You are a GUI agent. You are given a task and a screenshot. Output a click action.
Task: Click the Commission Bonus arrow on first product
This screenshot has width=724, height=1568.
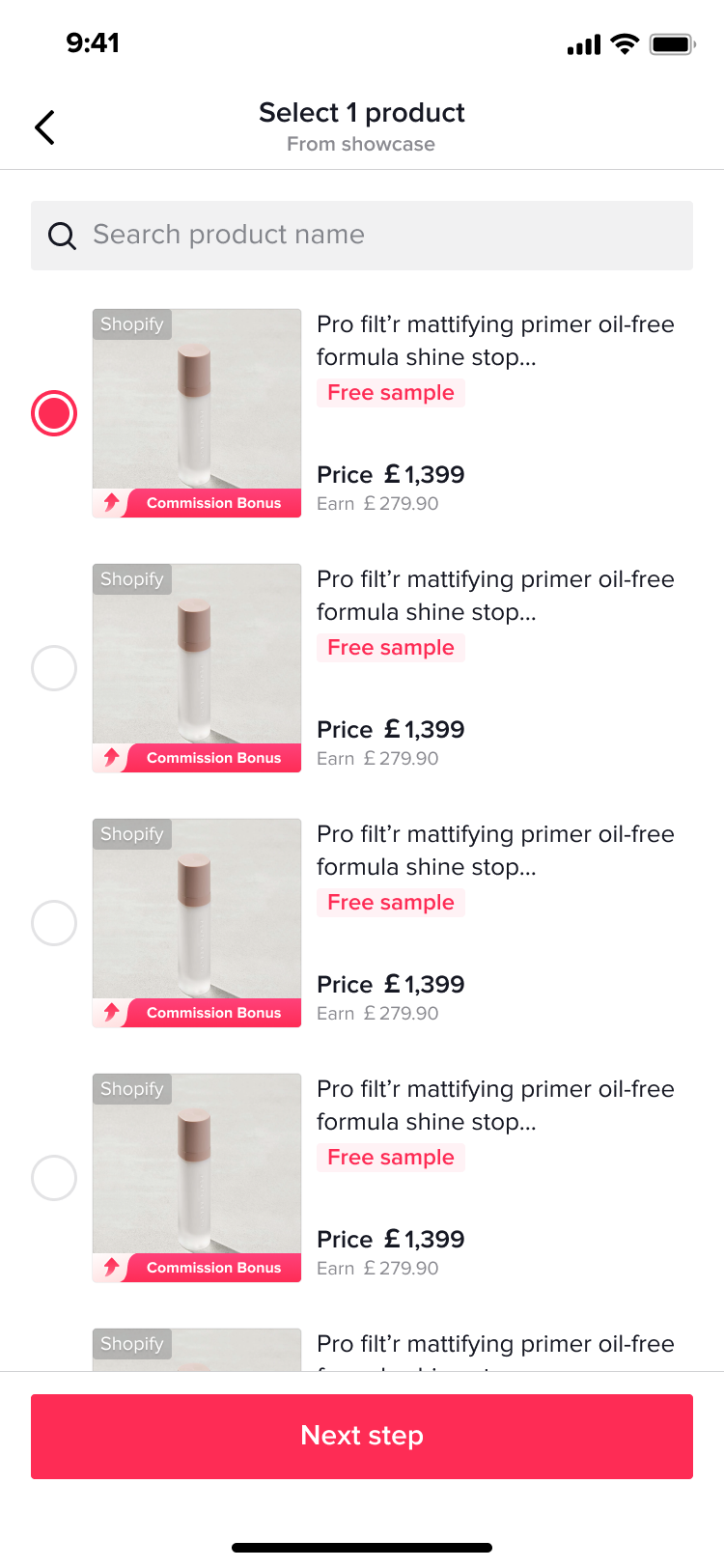coord(111,503)
